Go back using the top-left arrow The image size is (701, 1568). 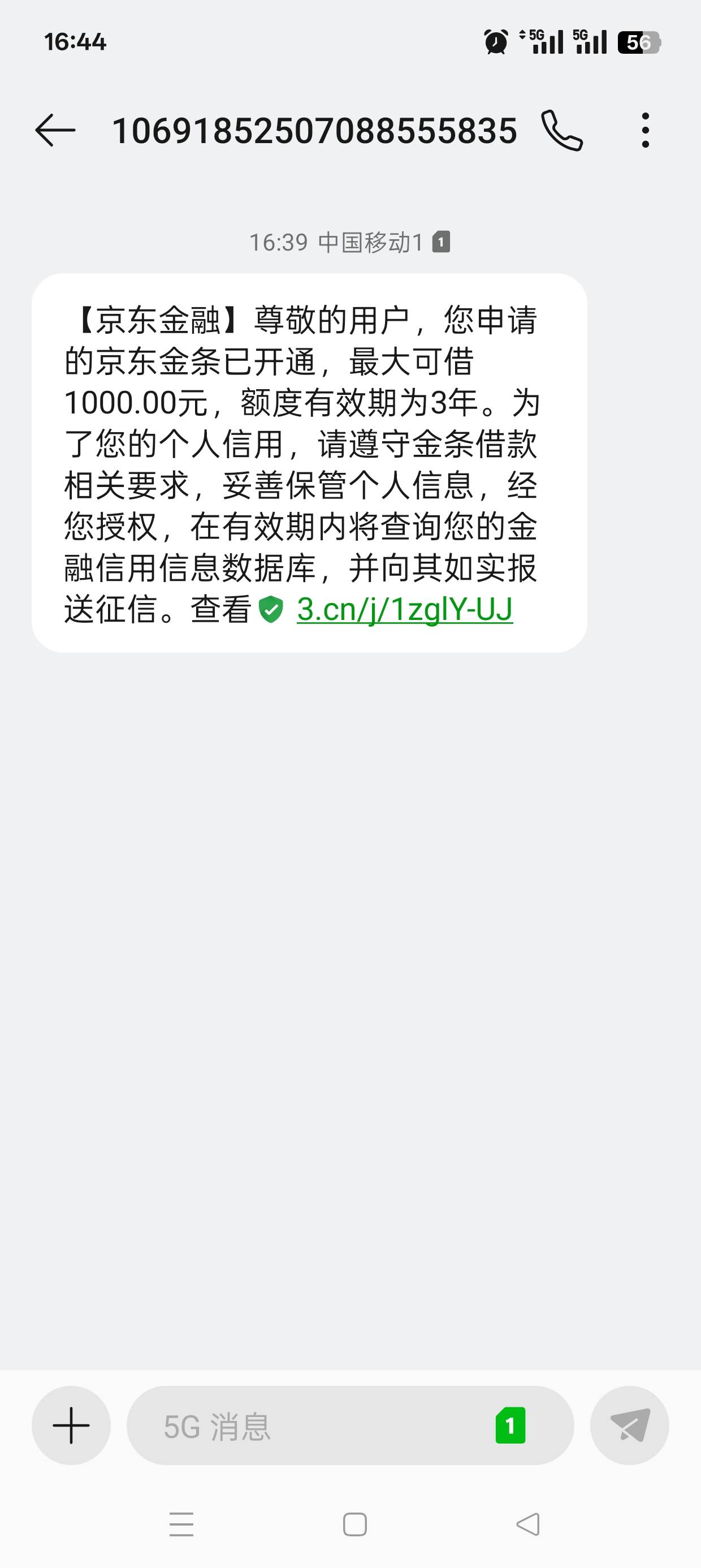click(x=55, y=130)
